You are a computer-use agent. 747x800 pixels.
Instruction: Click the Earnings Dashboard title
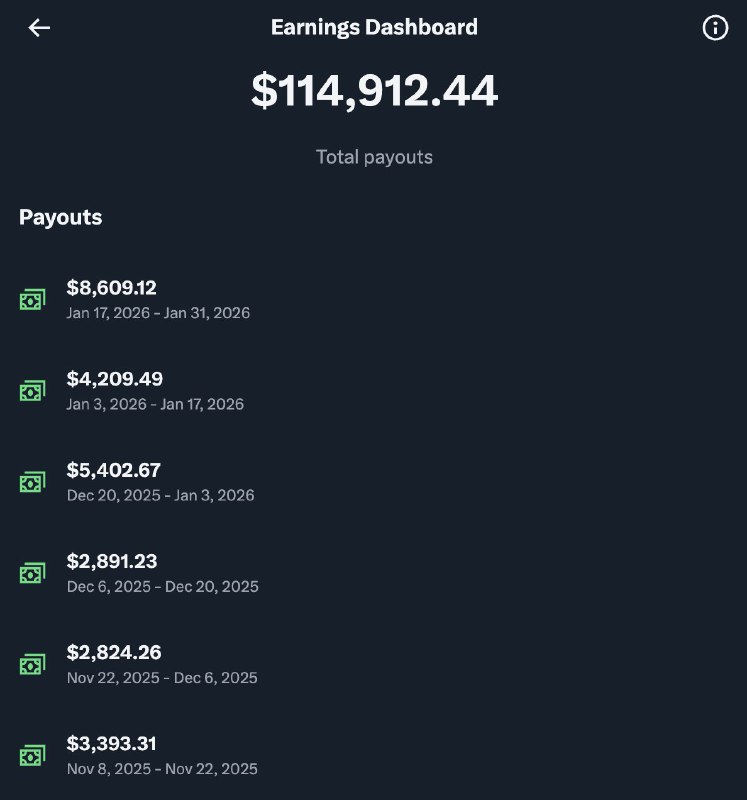[373, 27]
